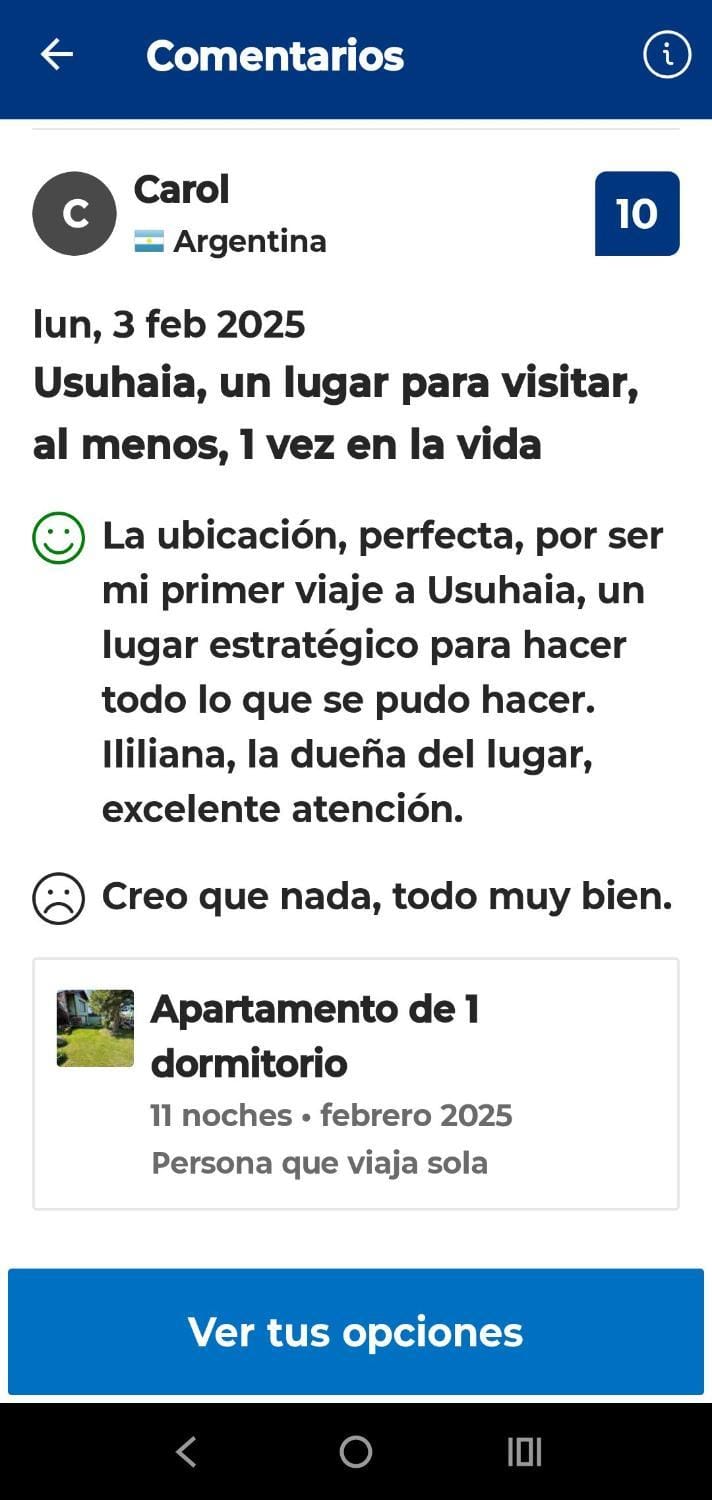Go back using the arrow in Comentarios header
Screen dimensions: 712x1500
(56, 55)
